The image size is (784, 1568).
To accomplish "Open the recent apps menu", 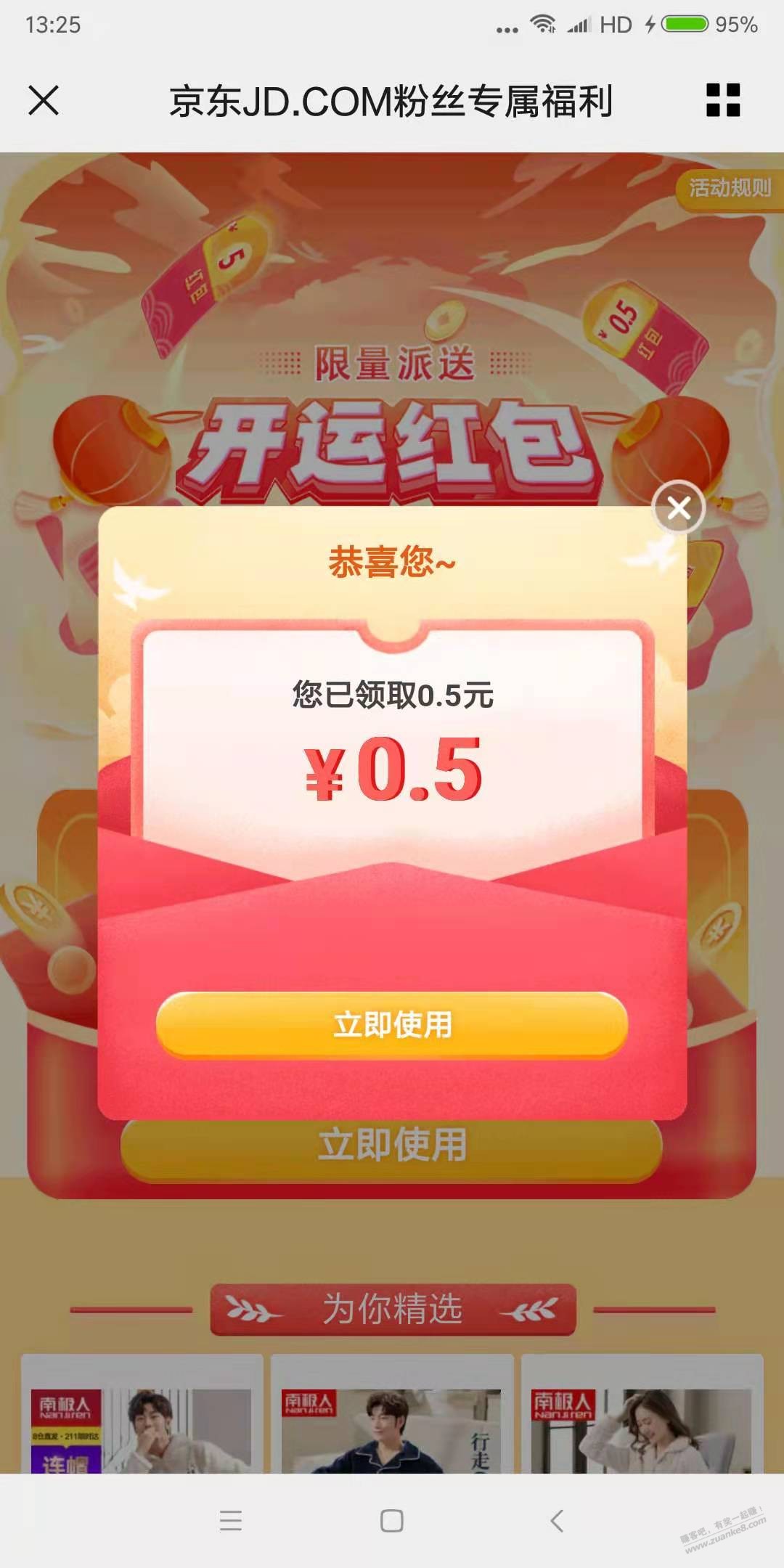I will pyautogui.click(x=230, y=1520).
